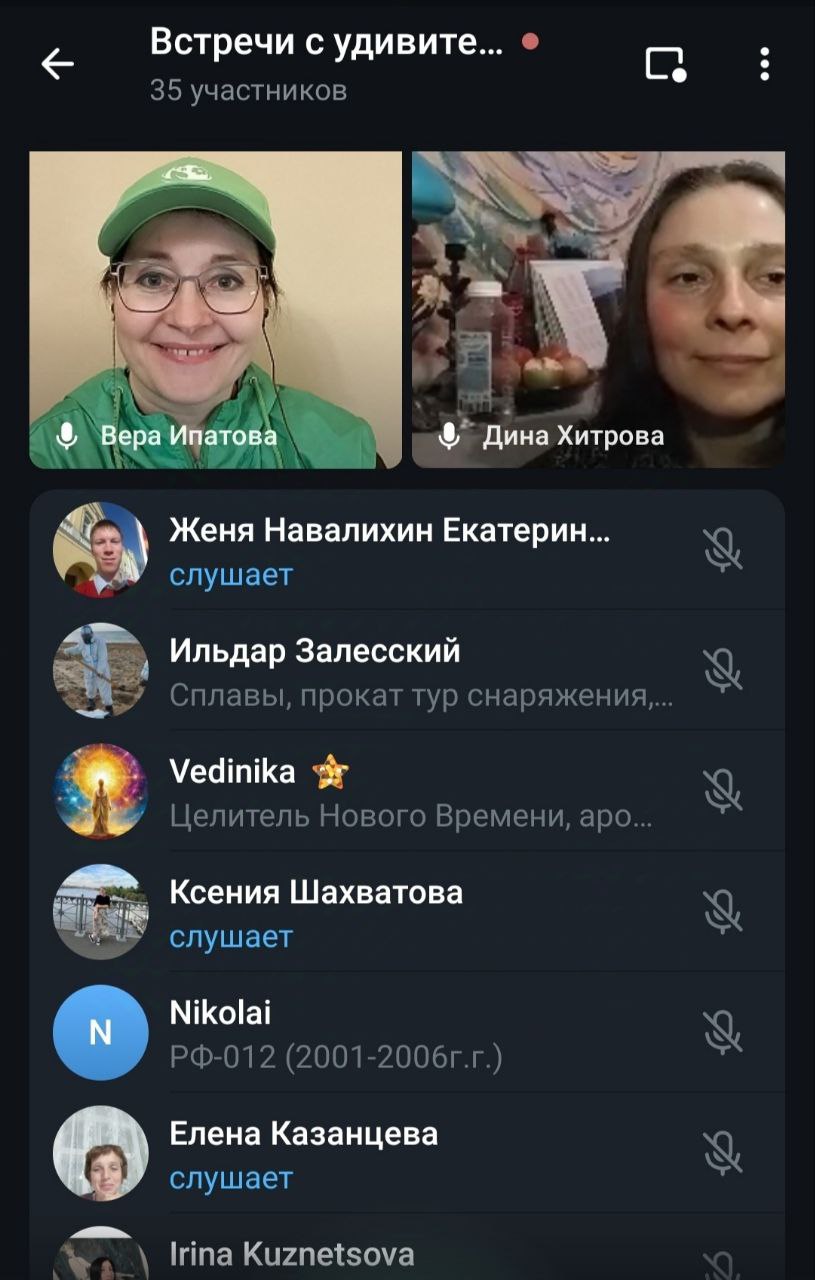Screen dimensions: 815x1280
Task: Expand Дина Хитрова's video tile
Action: tap(598, 309)
